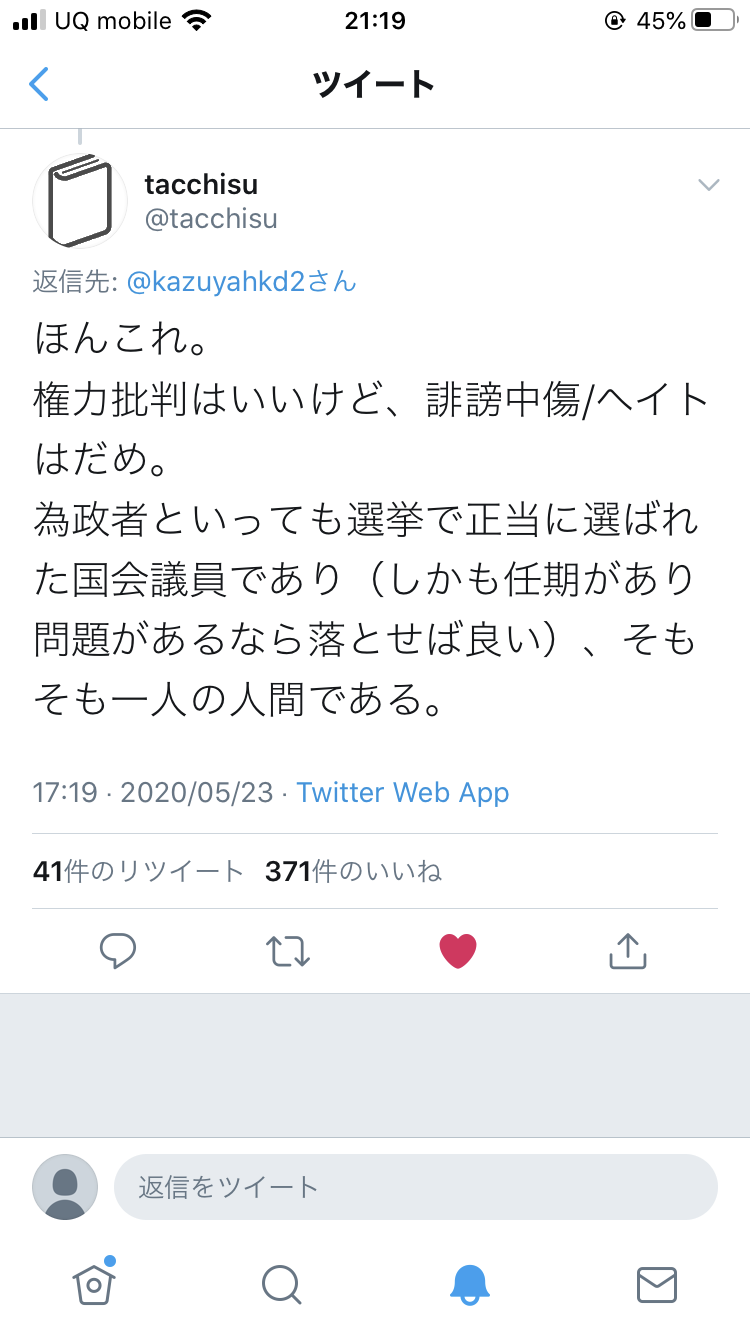The height and width of the screenshot is (1334, 750).
Task: Switch to the Search tab
Action: click(281, 1284)
